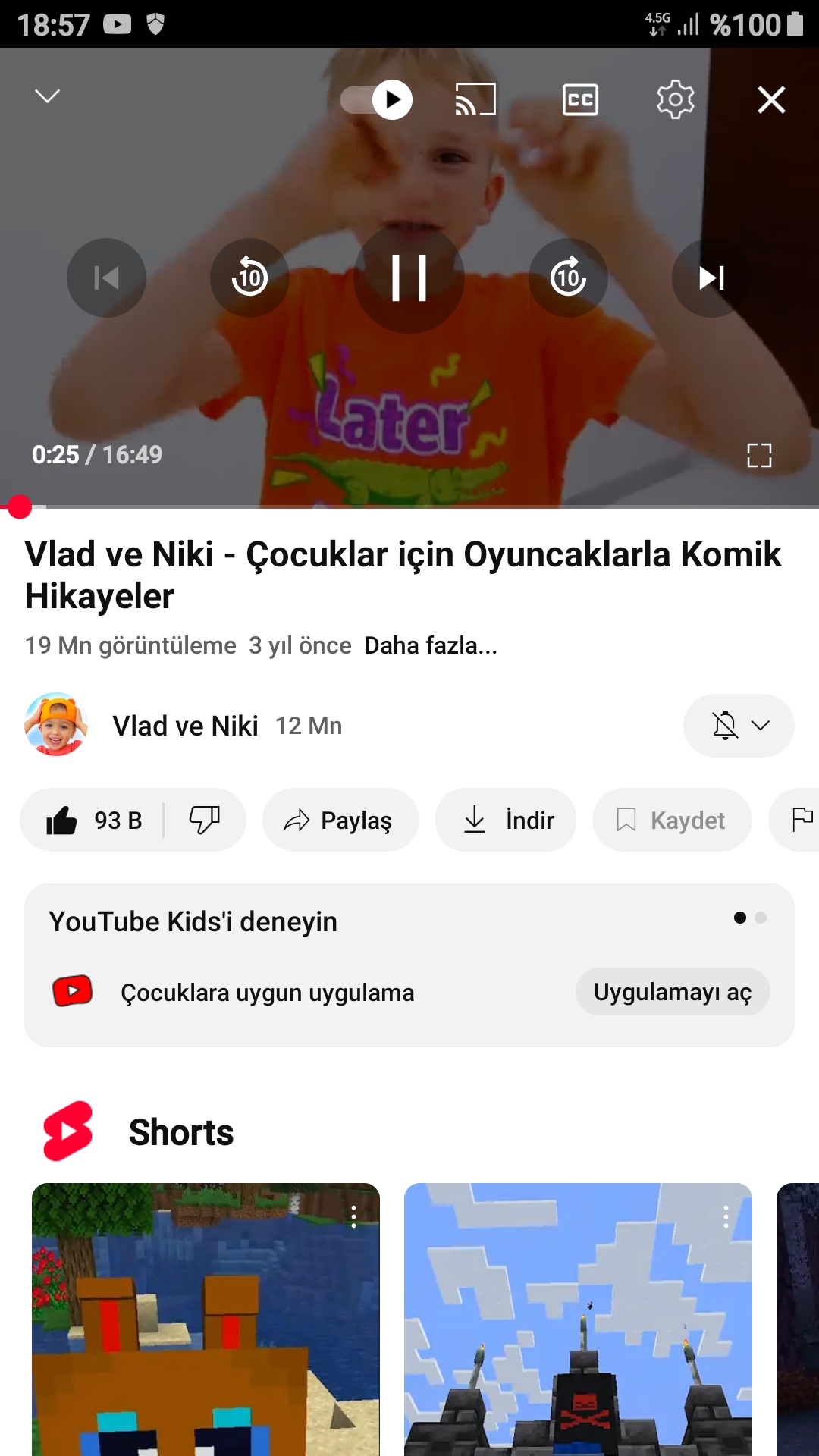The width and height of the screenshot is (819, 1456).
Task: Open the notification bell dropdown
Action: click(739, 726)
